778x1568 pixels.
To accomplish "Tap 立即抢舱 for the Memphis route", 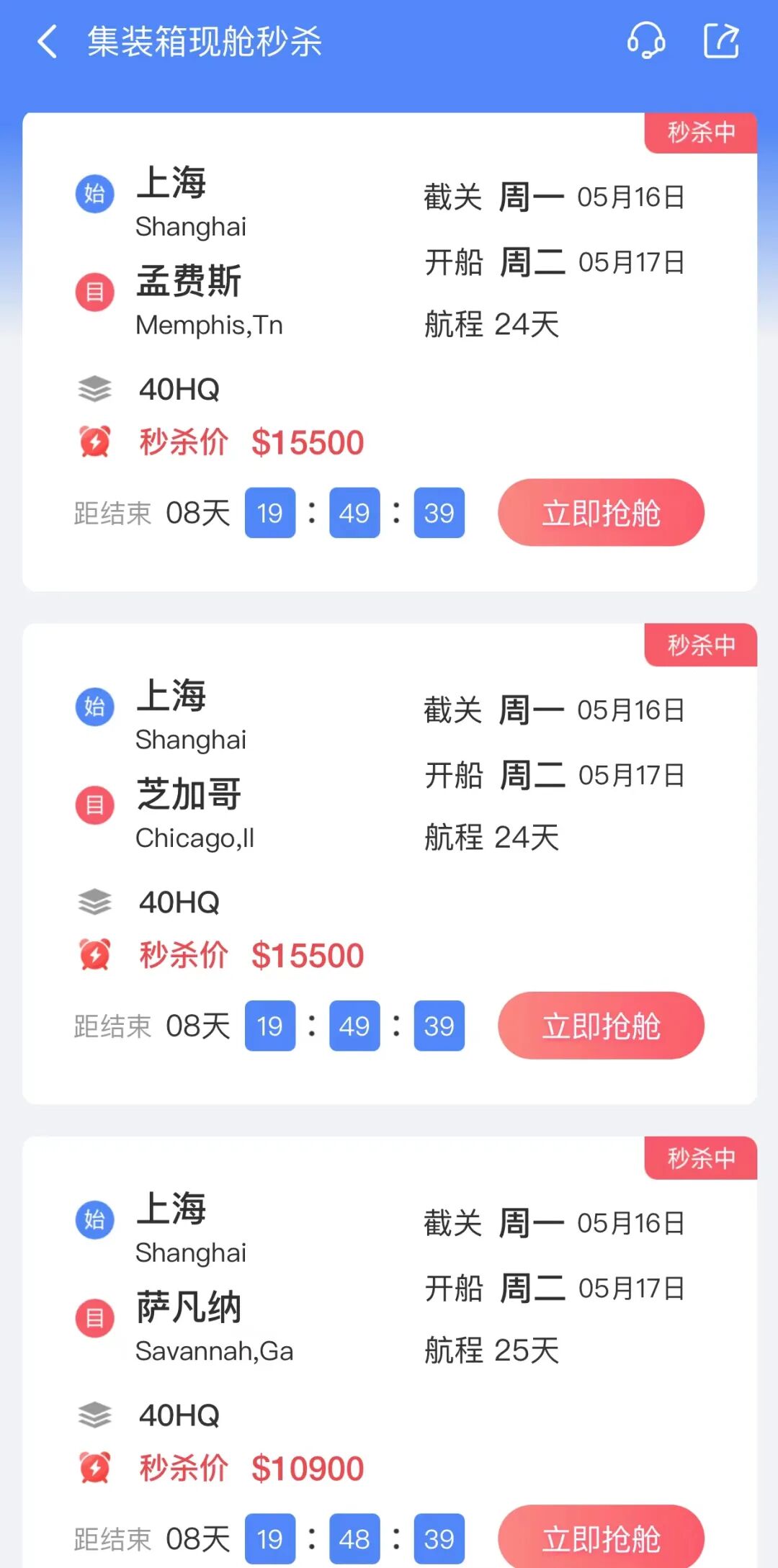I will click(x=601, y=513).
